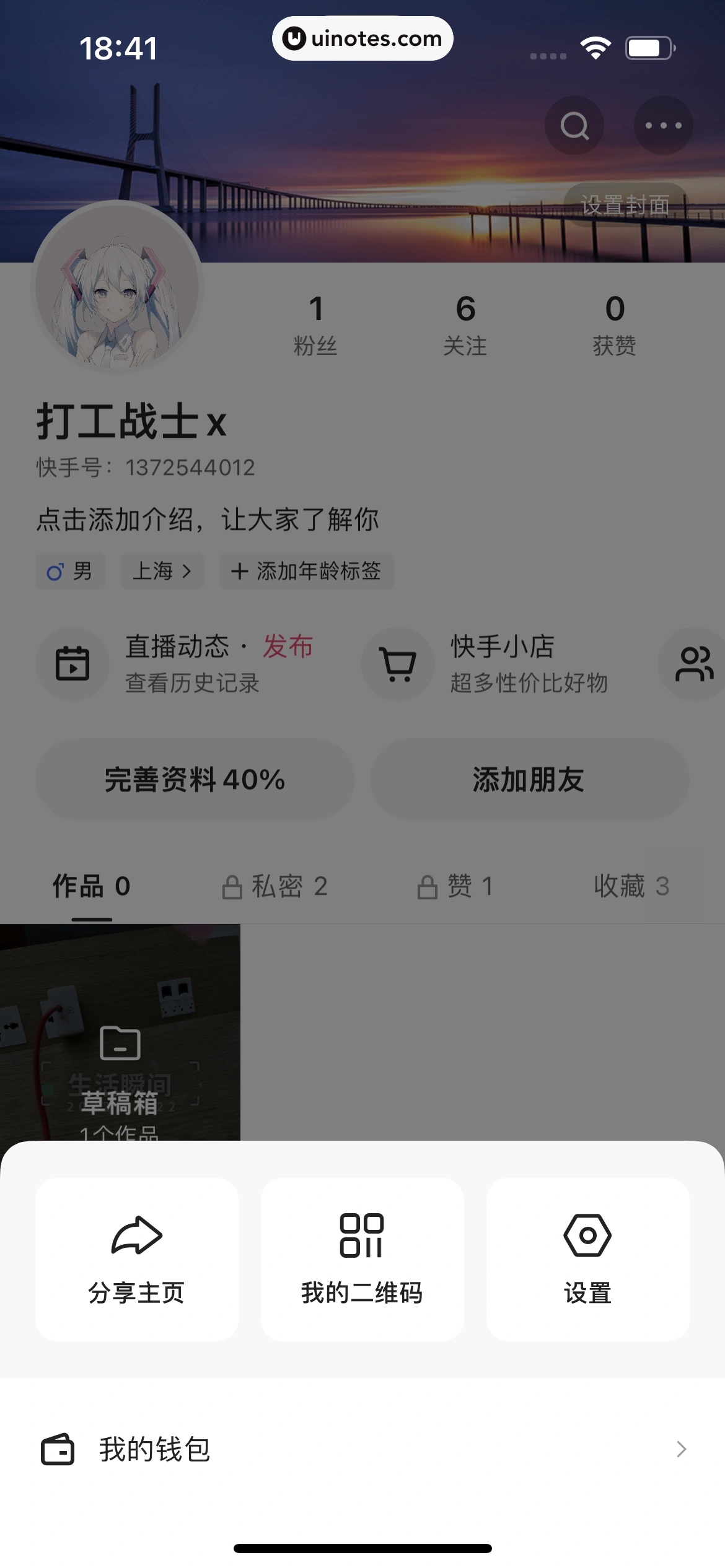The image size is (725, 1568).
Task: Click the 直播动态 calendar icon
Action: click(x=72, y=663)
